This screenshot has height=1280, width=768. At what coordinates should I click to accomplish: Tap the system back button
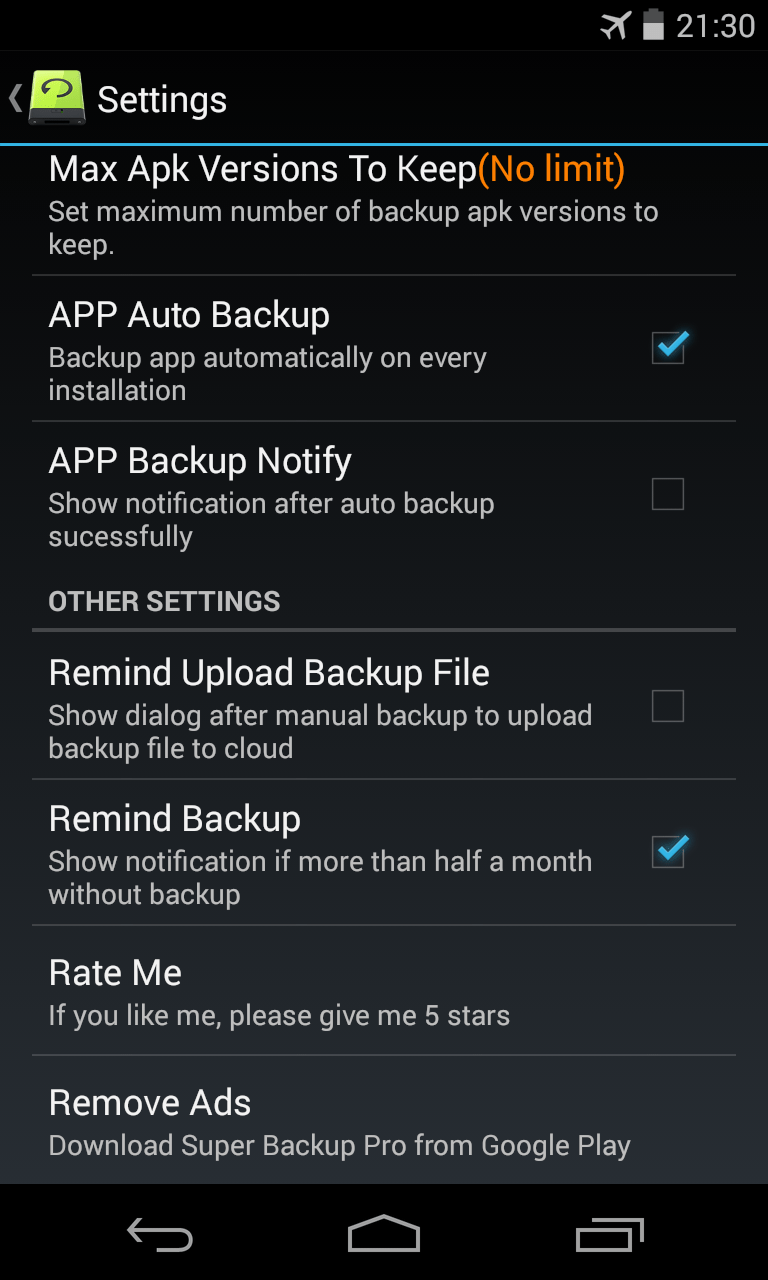[x=160, y=1236]
